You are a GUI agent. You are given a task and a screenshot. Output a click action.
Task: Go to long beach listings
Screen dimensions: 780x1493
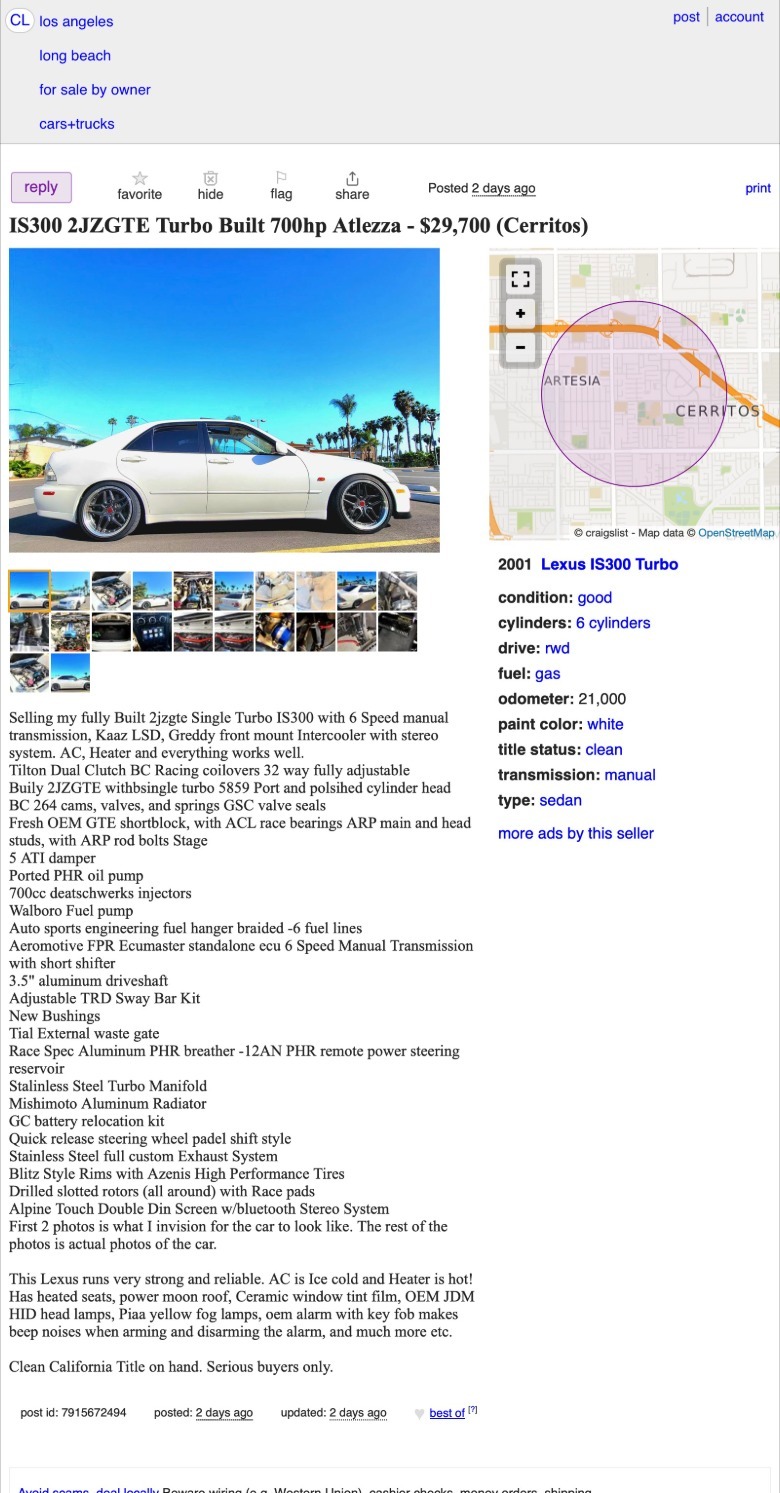75,56
